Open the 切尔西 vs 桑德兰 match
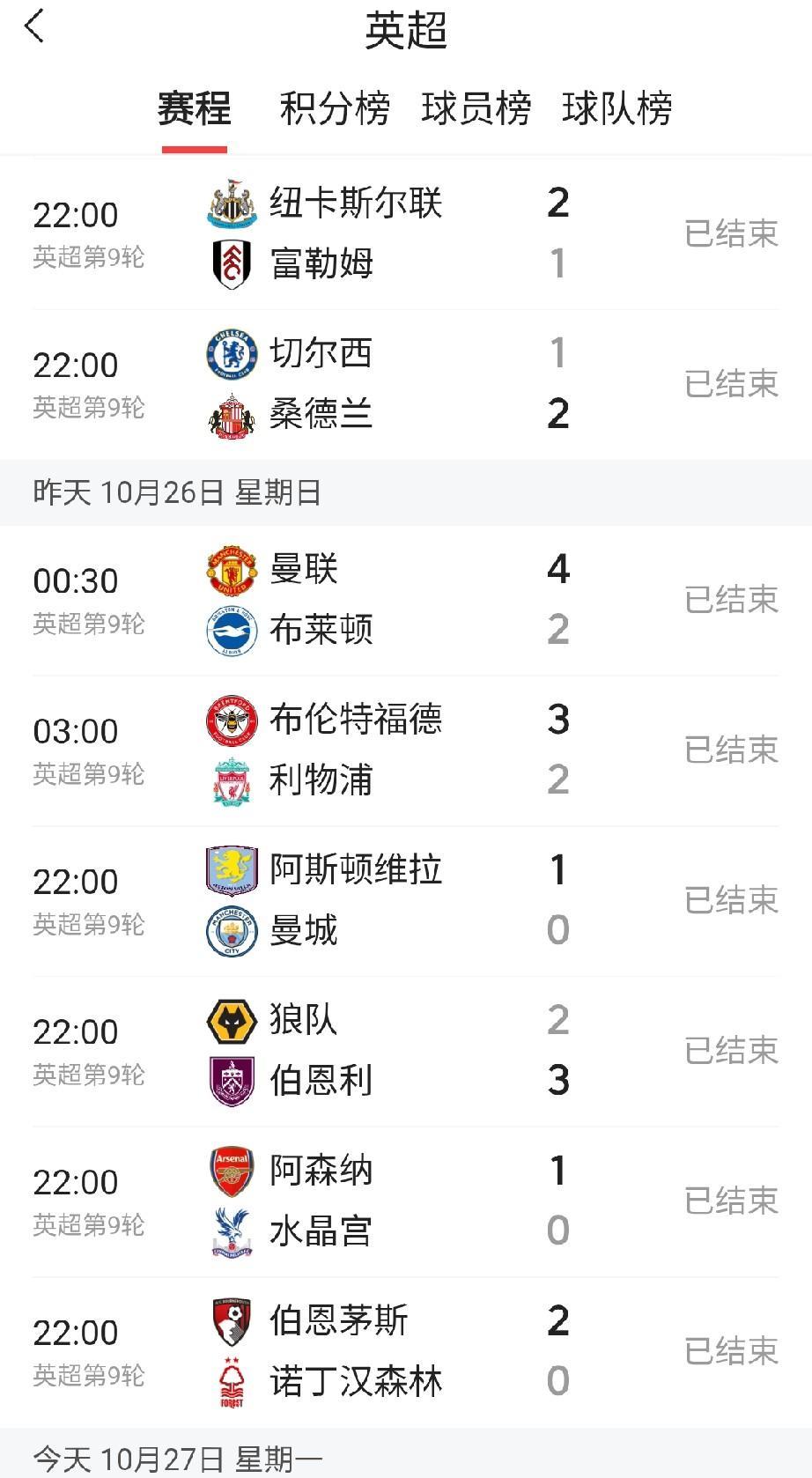This screenshot has height=1478, width=812. click(405, 384)
